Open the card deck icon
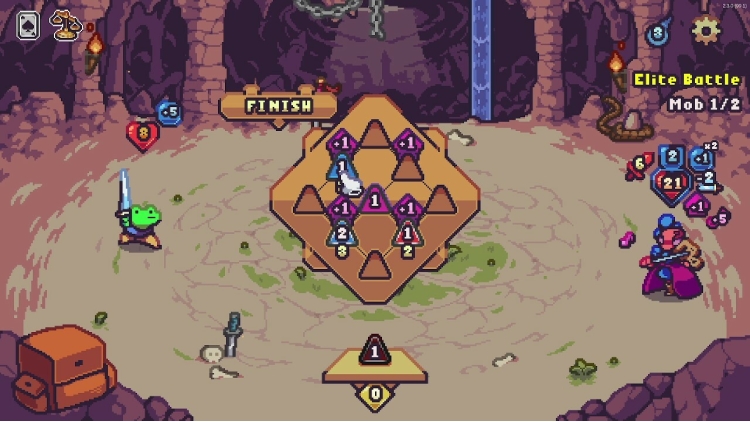750x422 pixels. click(27, 25)
